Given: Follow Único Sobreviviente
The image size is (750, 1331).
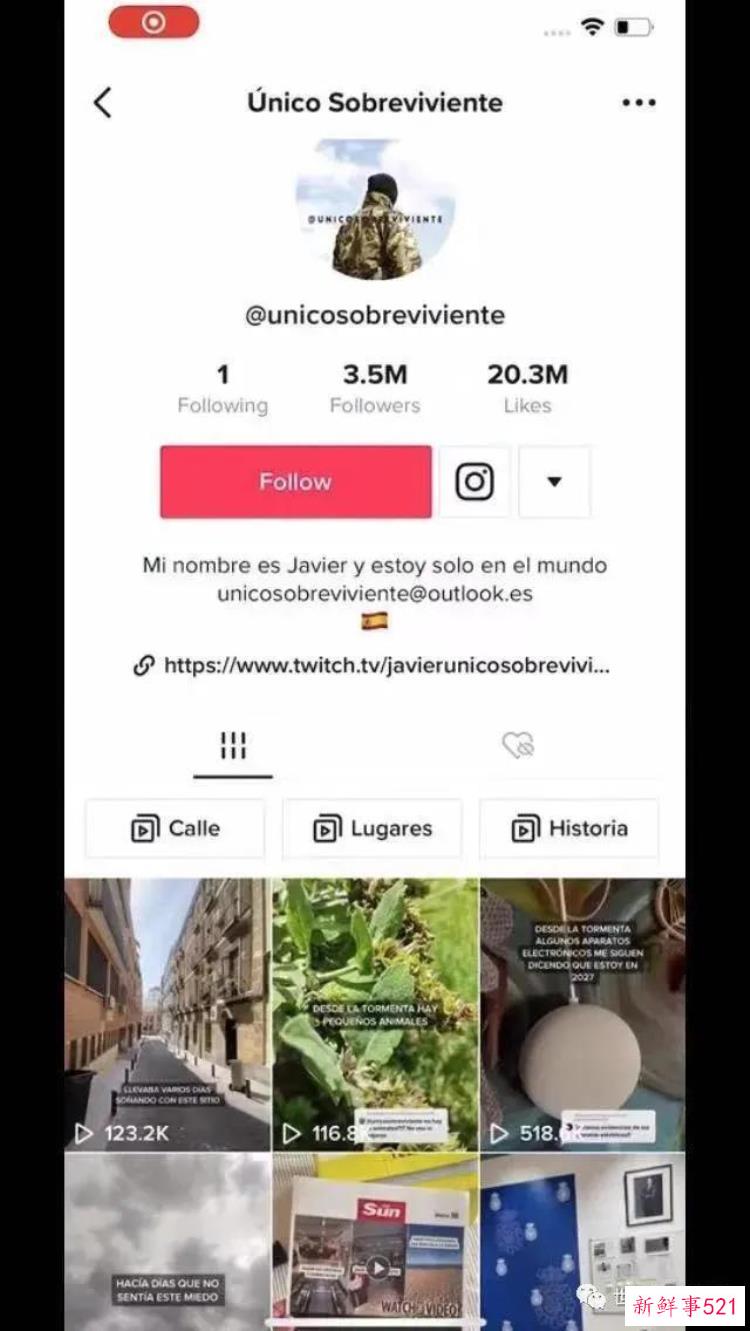Looking at the screenshot, I should [296, 482].
